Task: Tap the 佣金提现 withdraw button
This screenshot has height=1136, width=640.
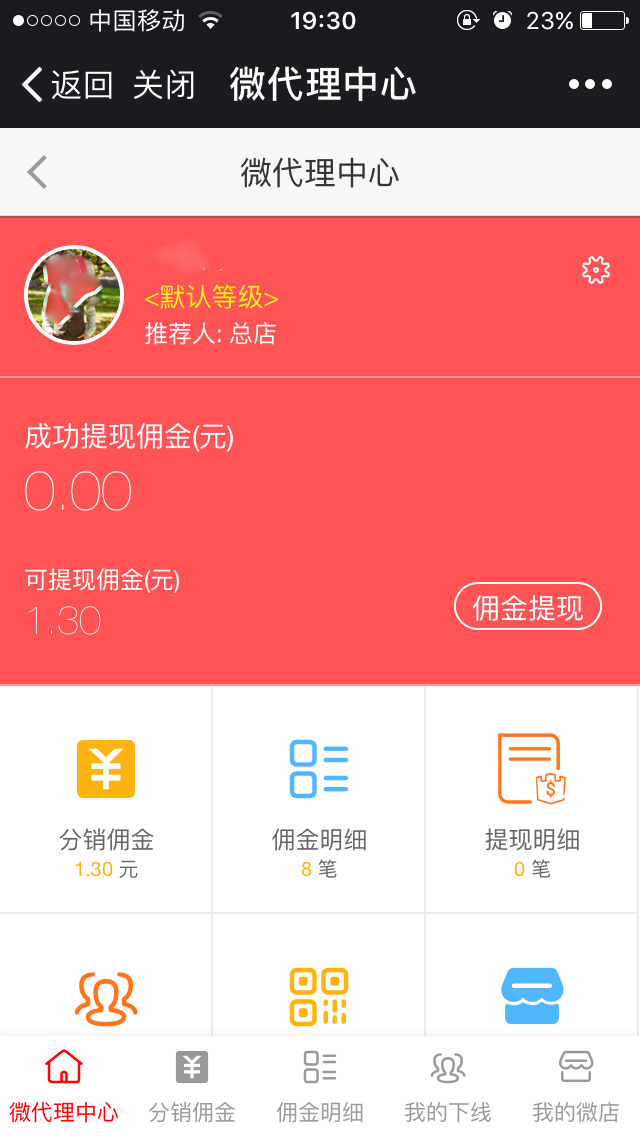Action: click(x=528, y=607)
